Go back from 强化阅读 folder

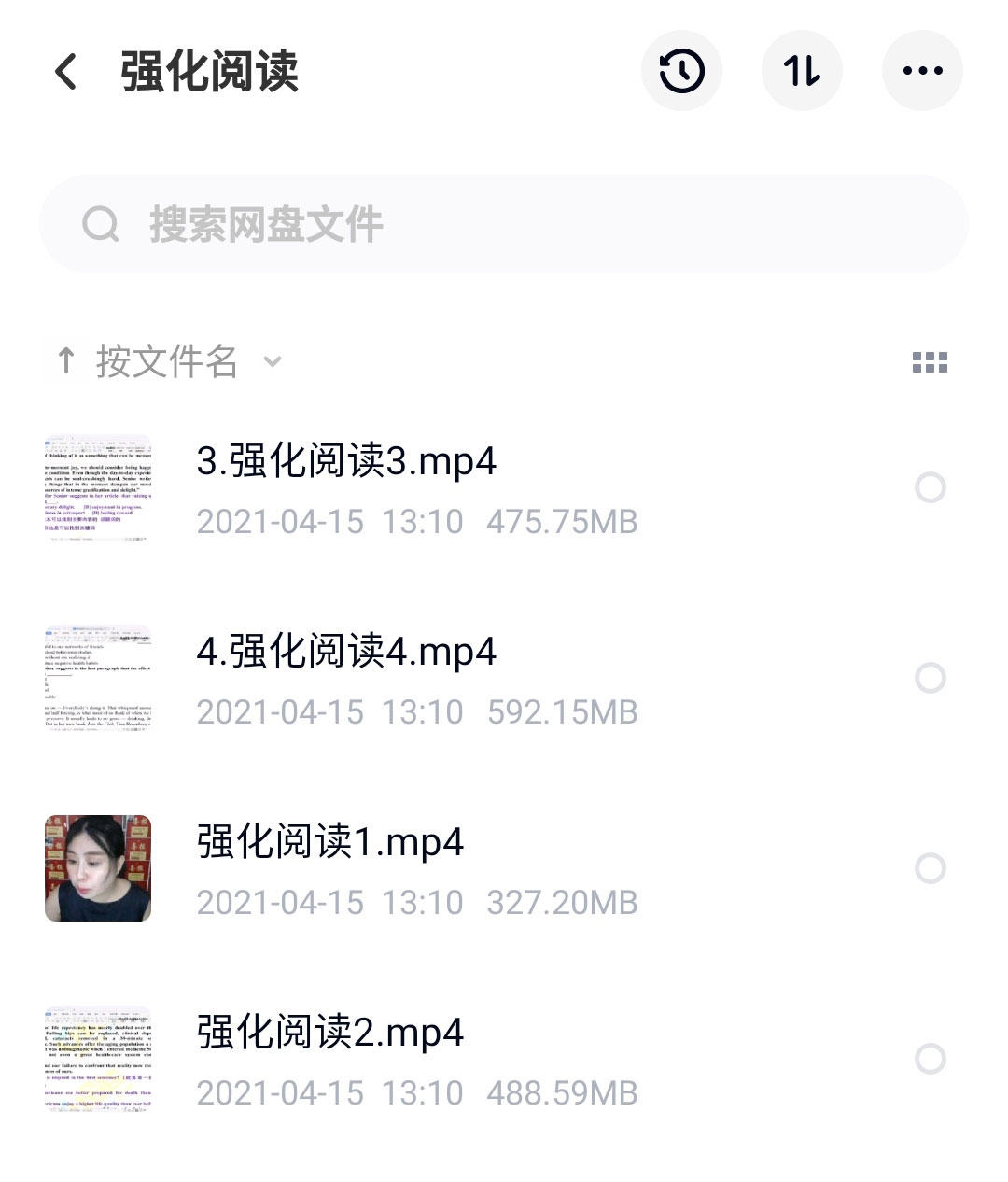(65, 72)
